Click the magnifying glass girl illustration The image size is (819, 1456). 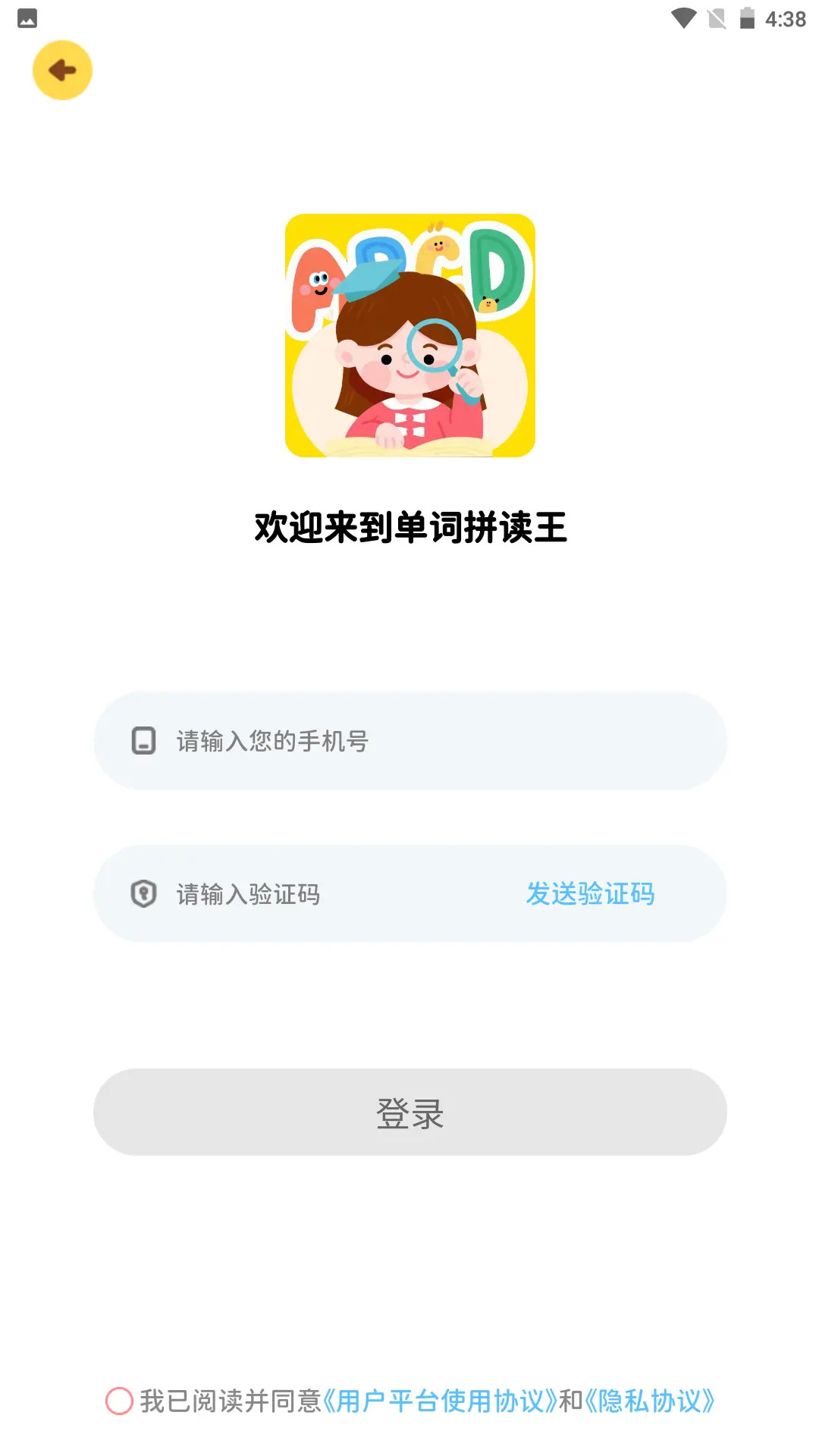click(409, 364)
